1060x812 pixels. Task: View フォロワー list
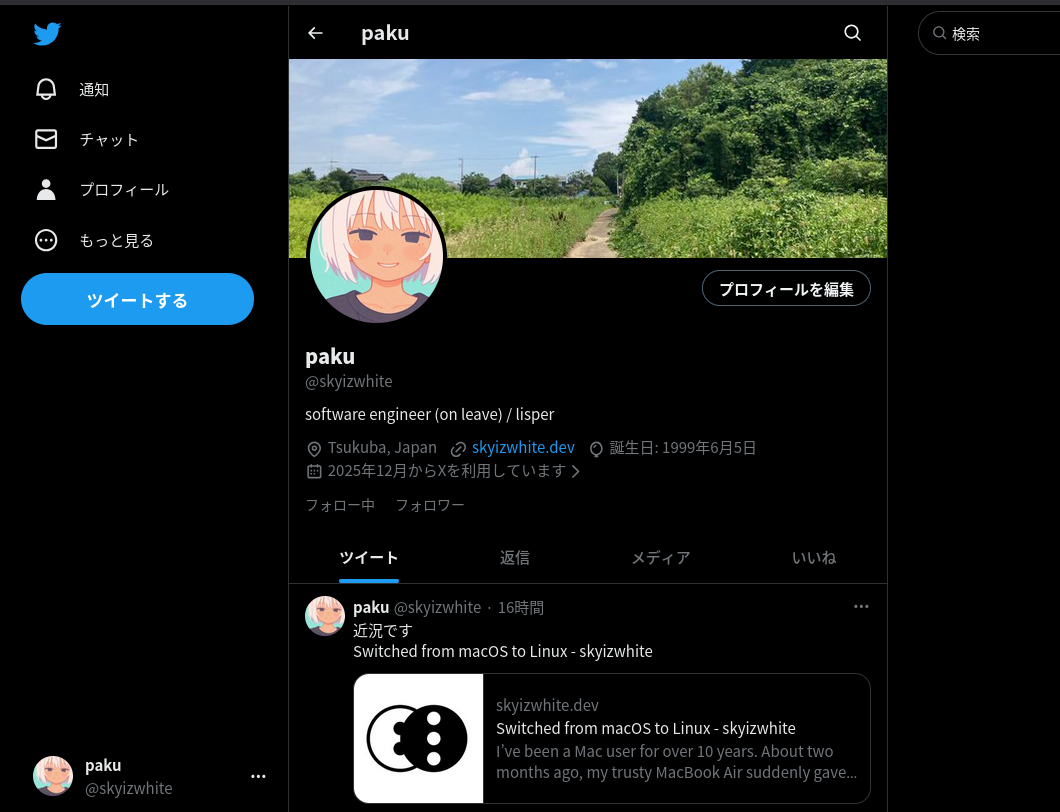[429, 505]
